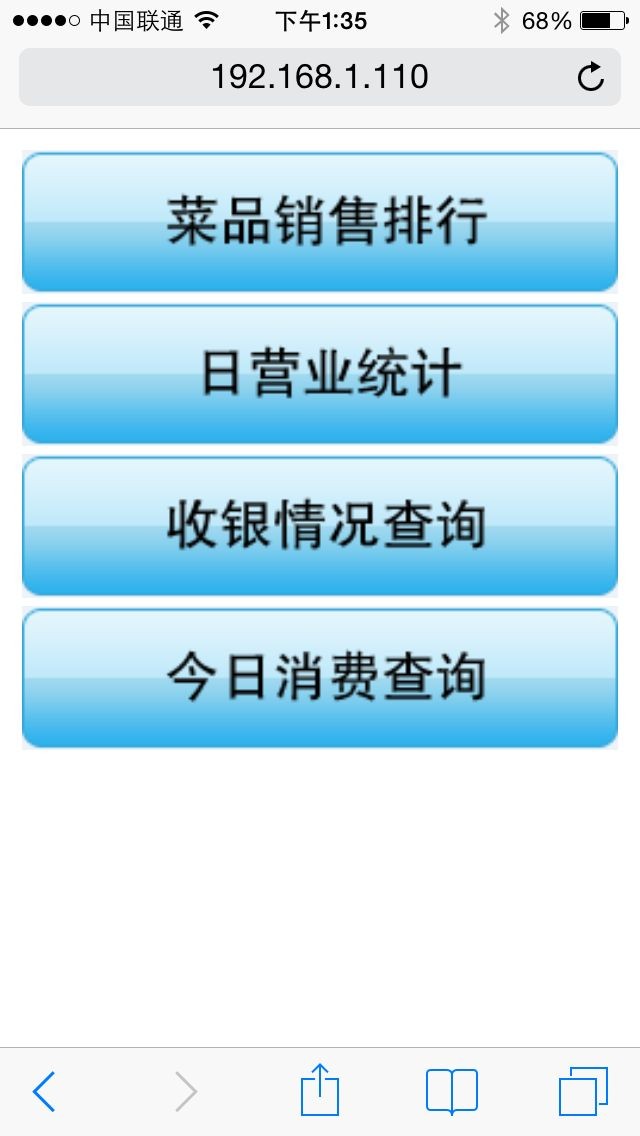Image resolution: width=640 pixels, height=1136 pixels.
Task: Open 日营业统计 daily business statistics
Action: click(320, 374)
